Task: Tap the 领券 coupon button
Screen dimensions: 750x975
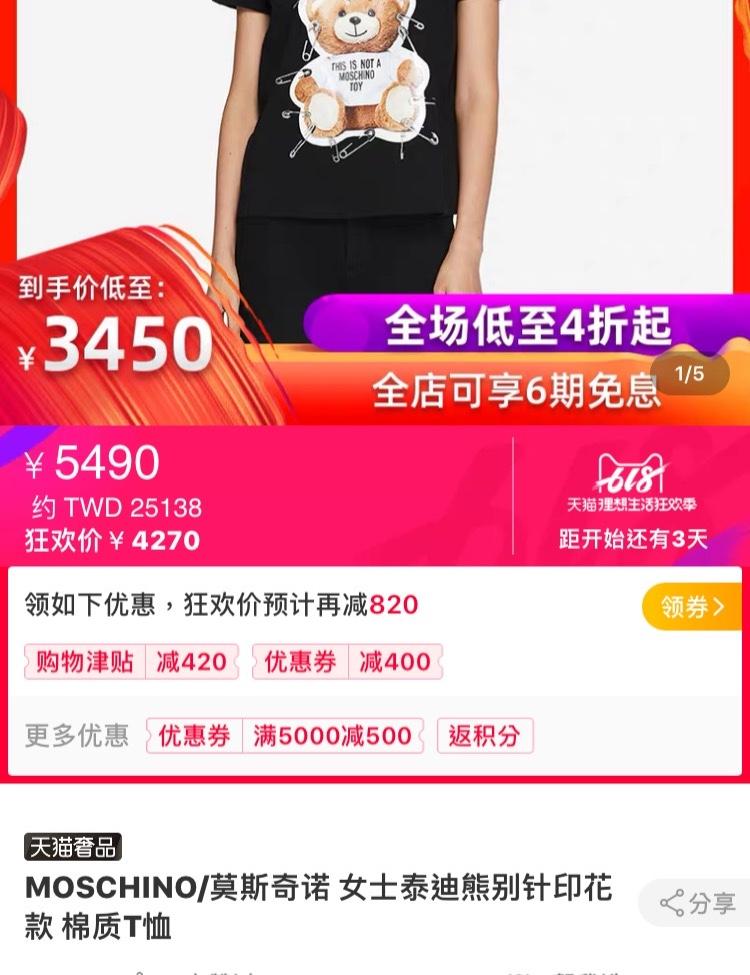Action: [692, 606]
